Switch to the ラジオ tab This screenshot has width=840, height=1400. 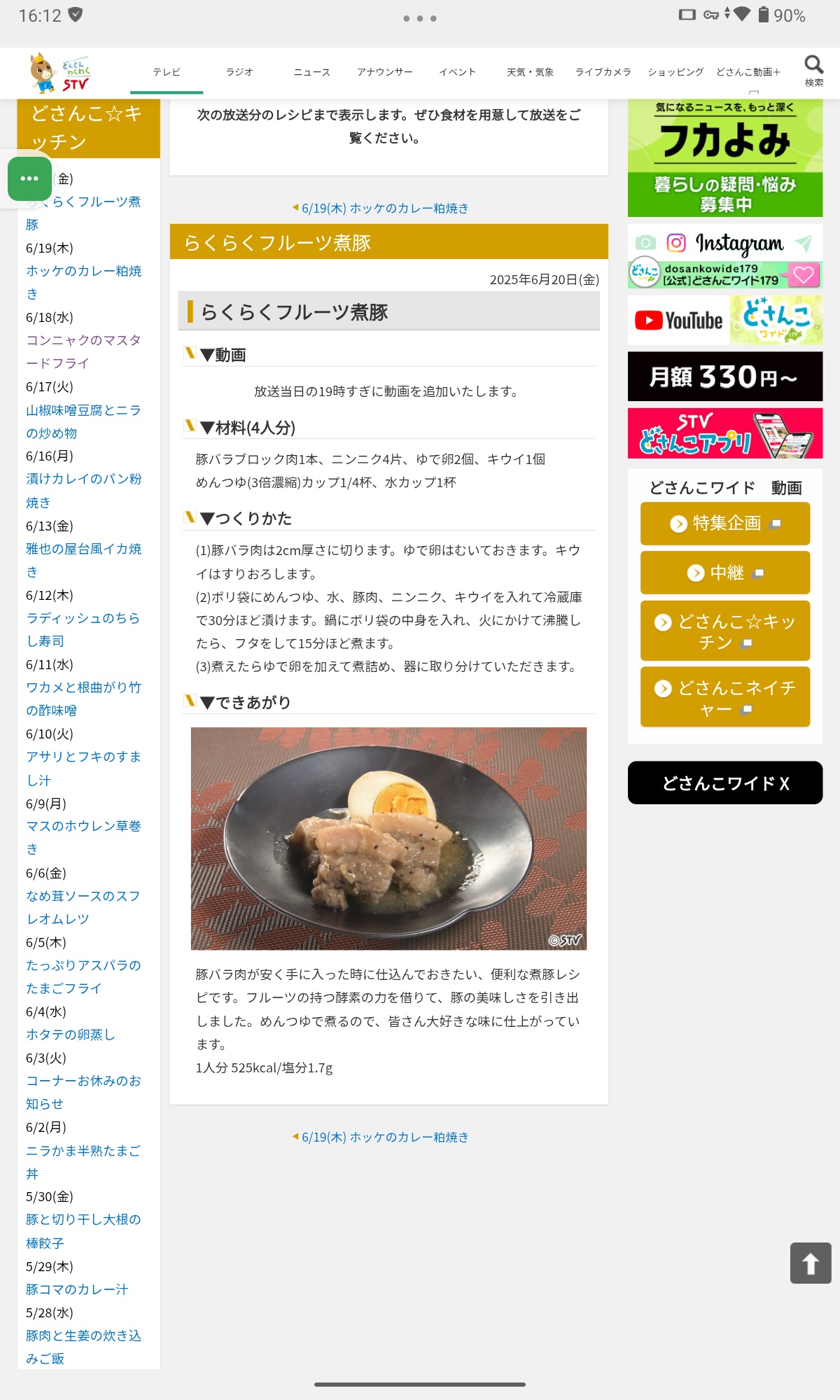click(x=239, y=72)
